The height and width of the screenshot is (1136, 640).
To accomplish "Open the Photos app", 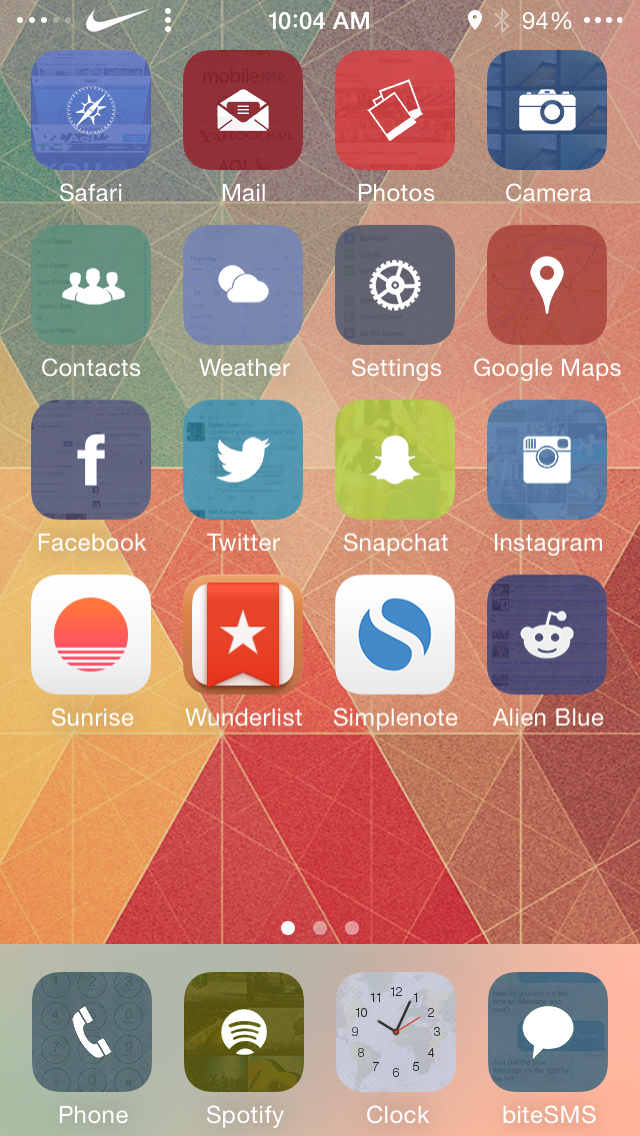I will tap(395, 110).
